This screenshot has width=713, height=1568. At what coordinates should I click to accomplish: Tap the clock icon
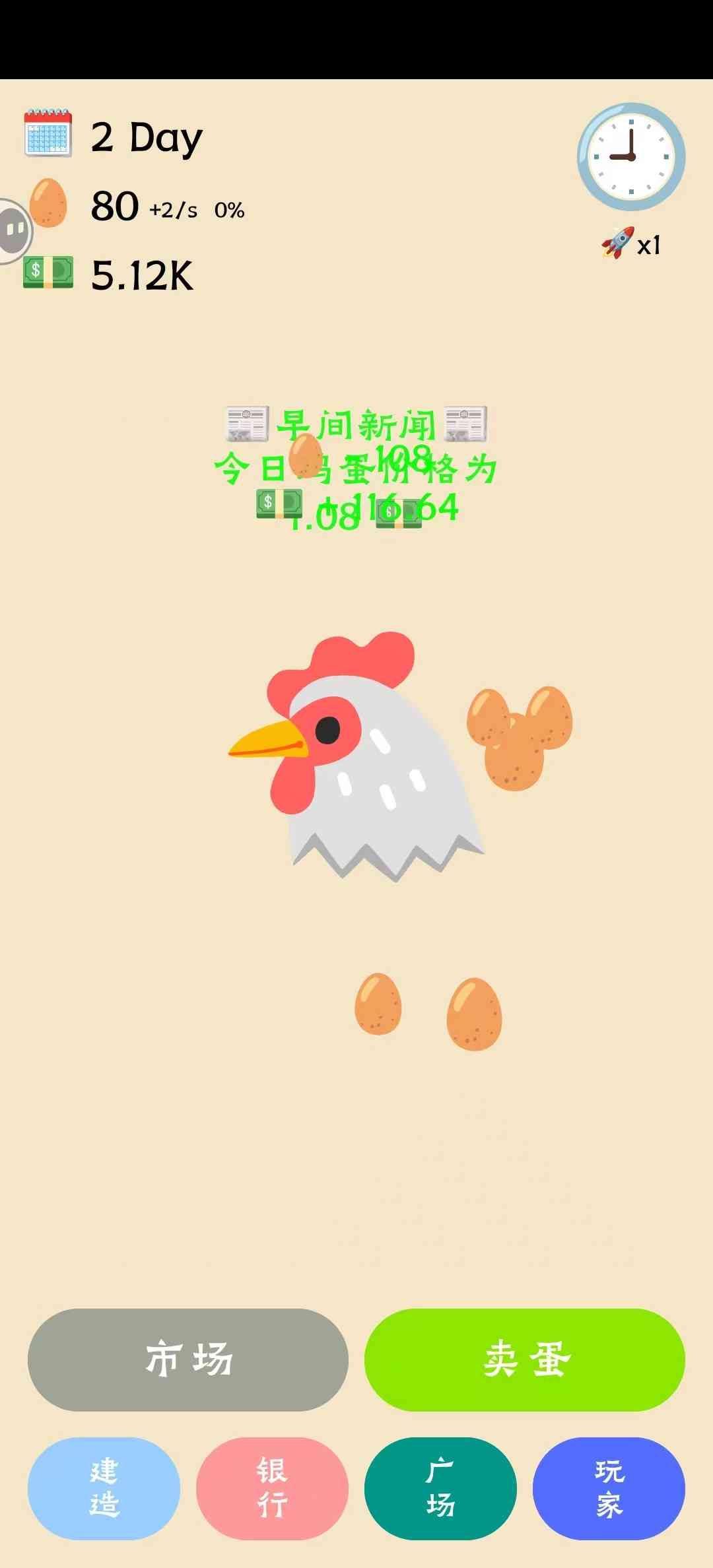(631, 156)
